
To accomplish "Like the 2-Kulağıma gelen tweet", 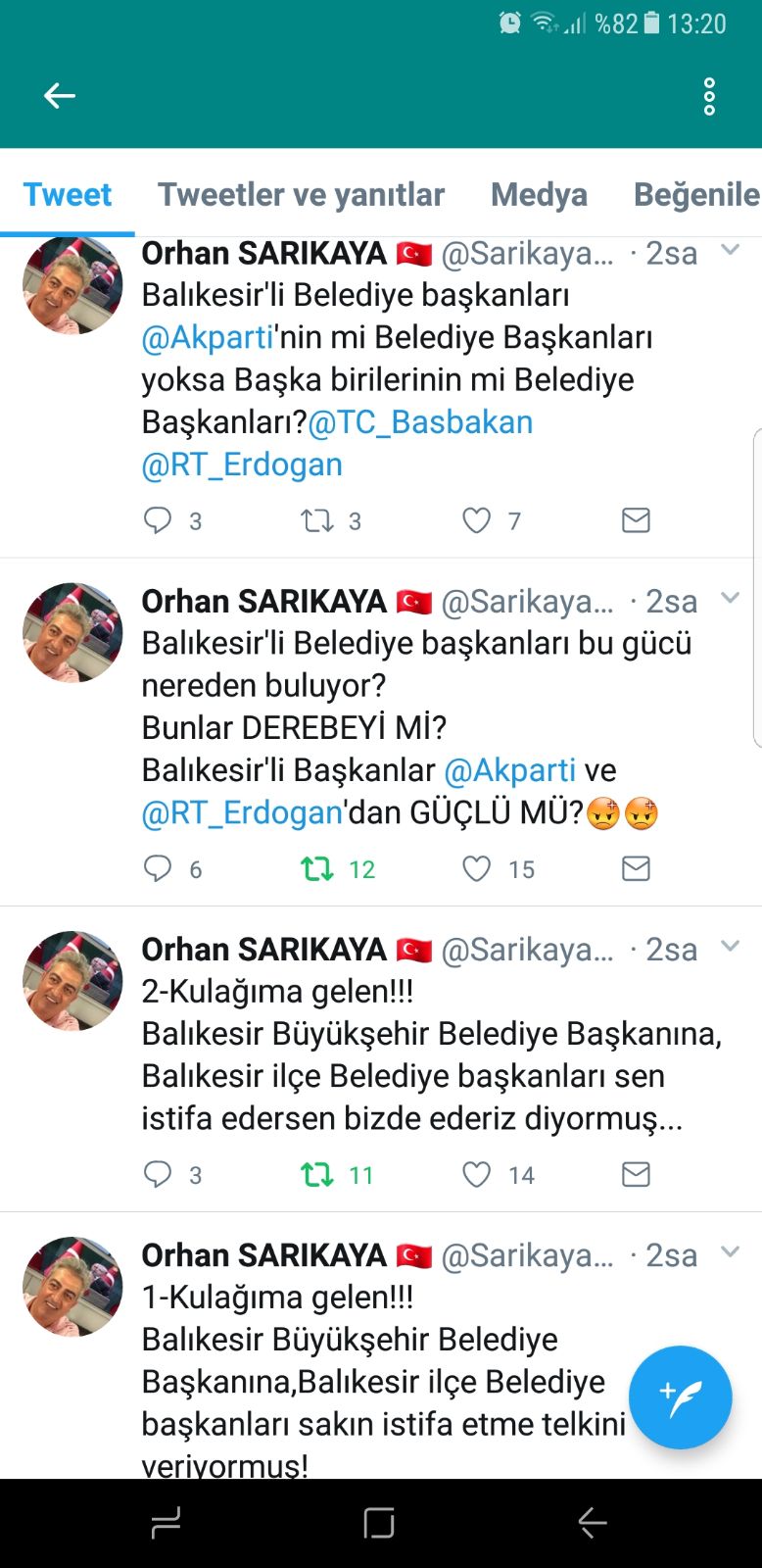I will [x=477, y=1174].
